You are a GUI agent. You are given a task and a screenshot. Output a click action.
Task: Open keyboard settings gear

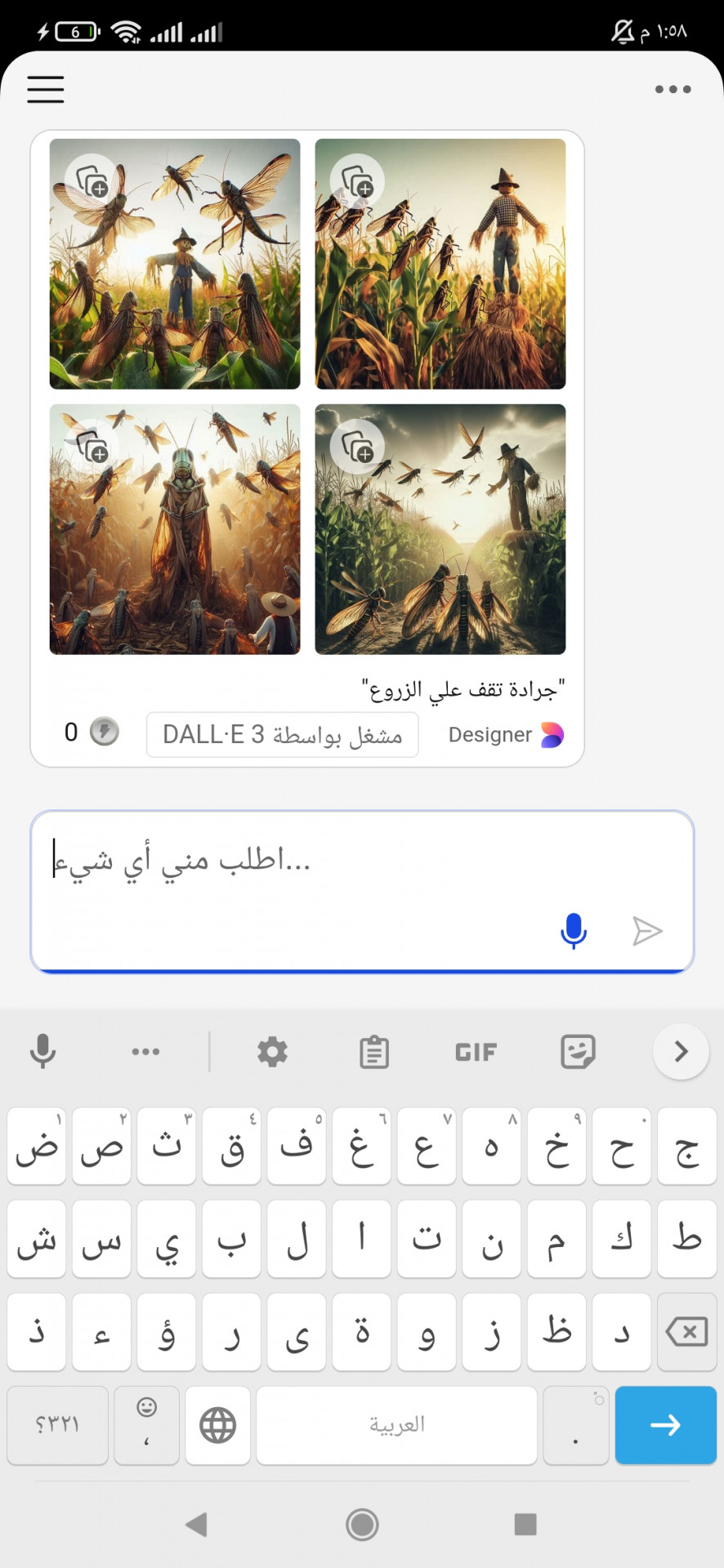point(272,1052)
